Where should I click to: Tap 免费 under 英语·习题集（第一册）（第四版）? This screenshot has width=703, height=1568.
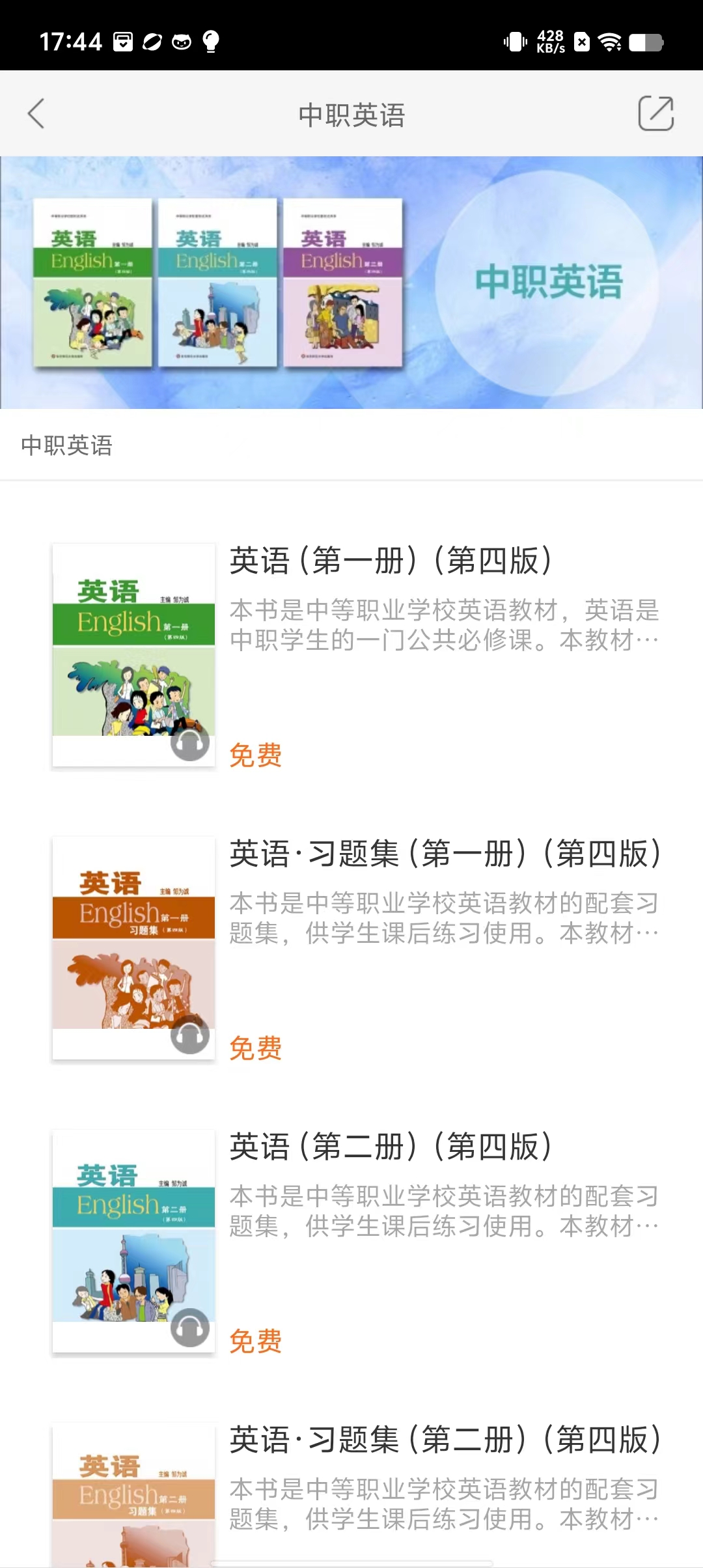coord(255,1047)
